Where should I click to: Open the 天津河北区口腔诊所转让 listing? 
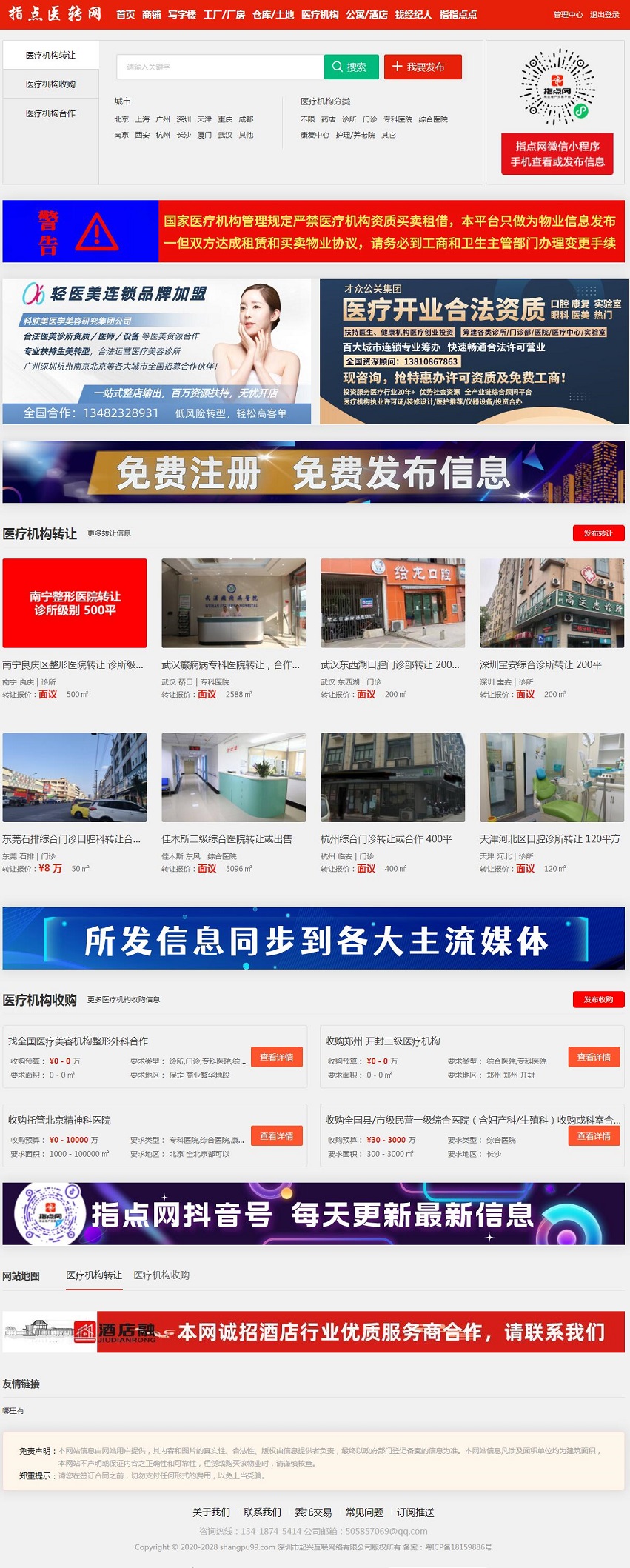(x=550, y=839)
